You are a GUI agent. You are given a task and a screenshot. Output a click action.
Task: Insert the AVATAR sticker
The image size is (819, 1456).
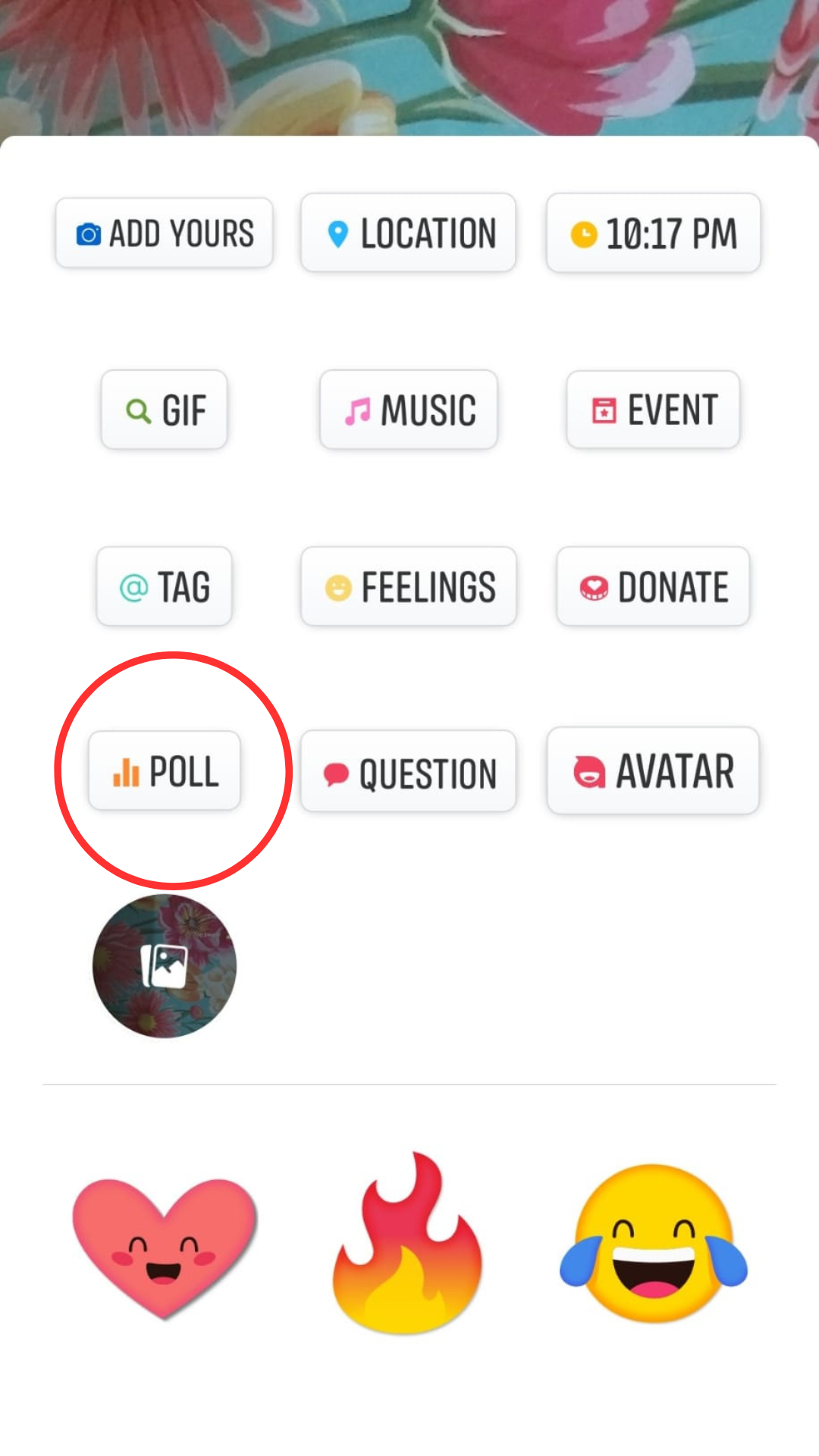[654, 771]
